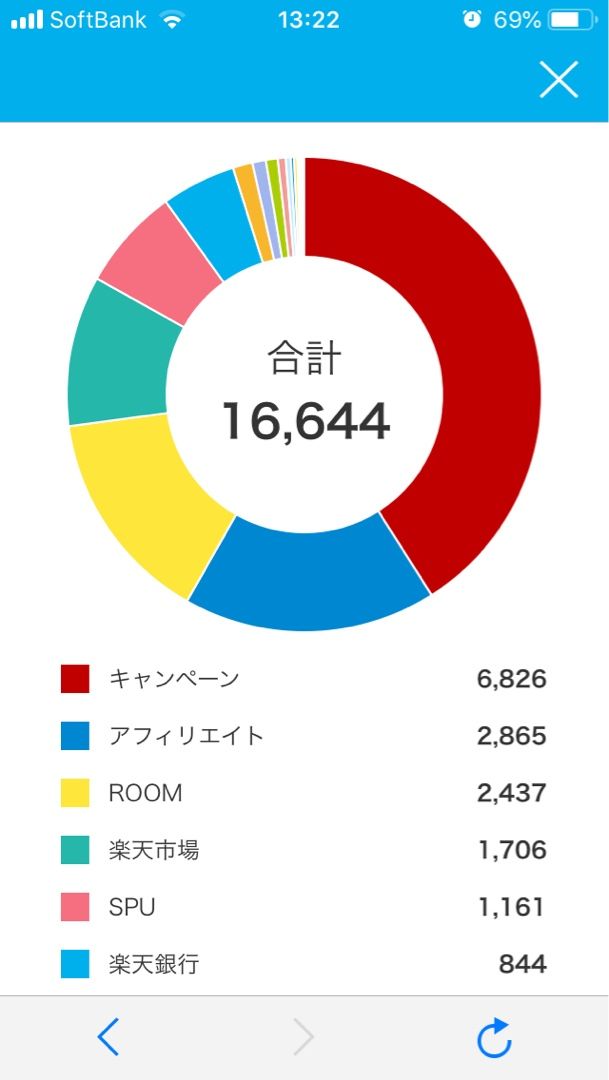Close the points breakdown chart view
This screenshot has height=1080, width=609.
tap(558, 79)
